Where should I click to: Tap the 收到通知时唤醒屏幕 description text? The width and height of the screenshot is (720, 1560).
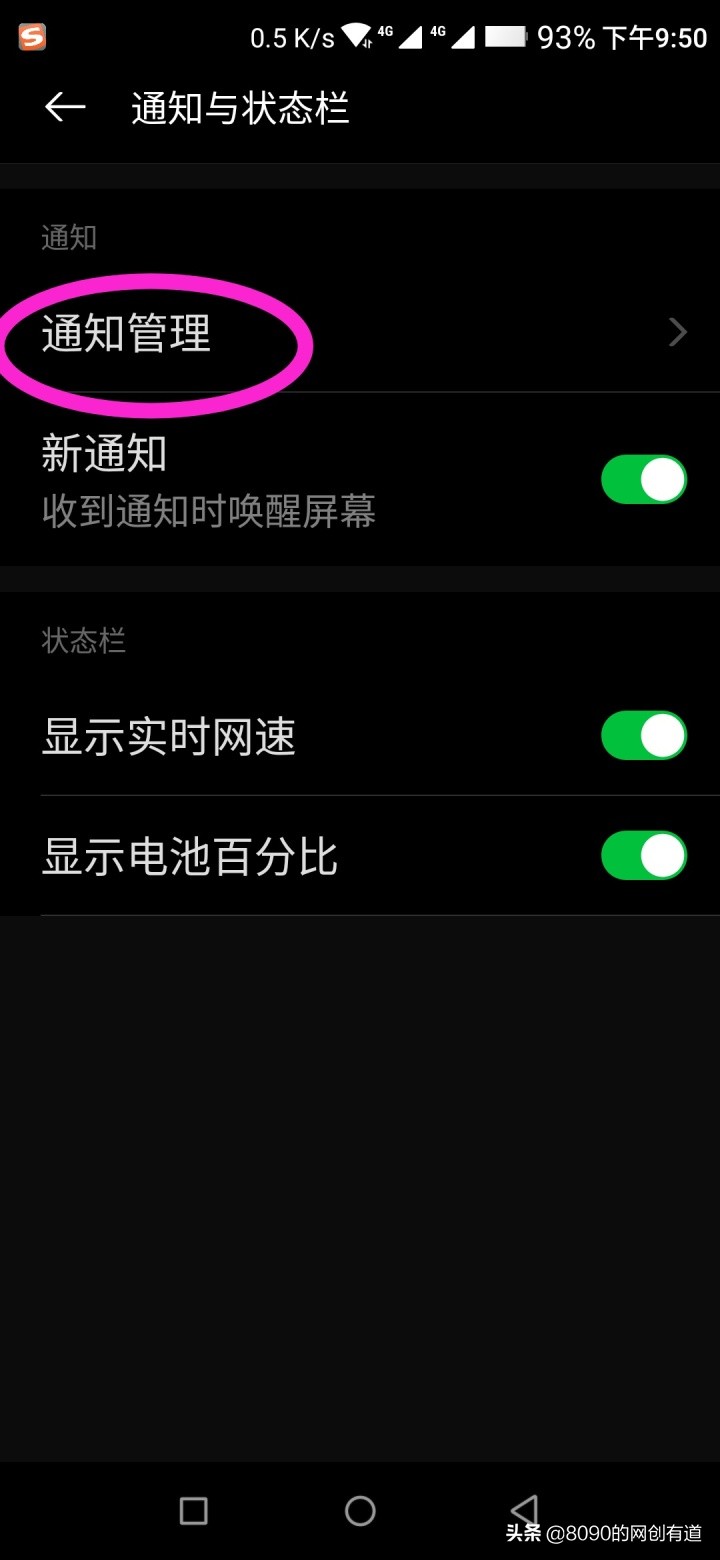point(210,511)
